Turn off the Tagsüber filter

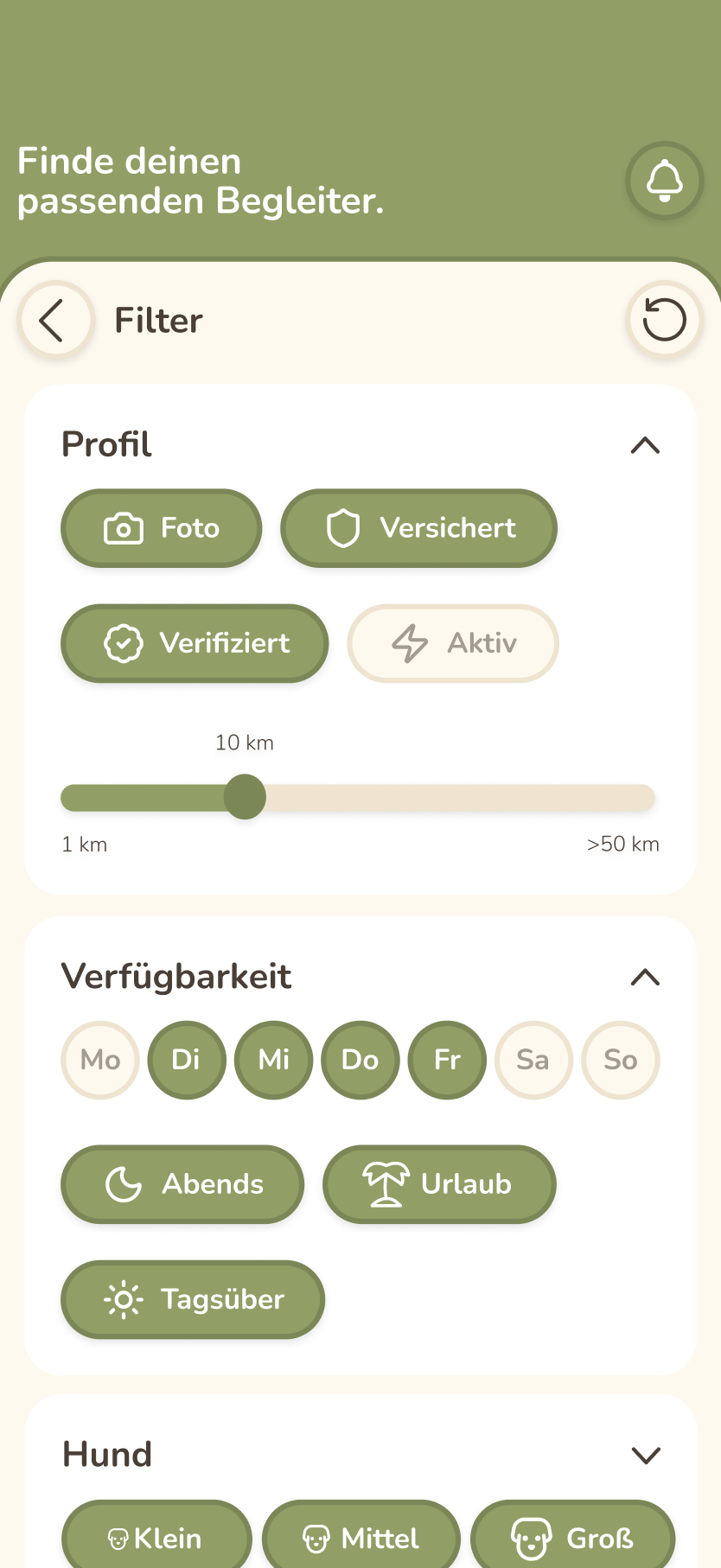click(x=193, y=1299)
